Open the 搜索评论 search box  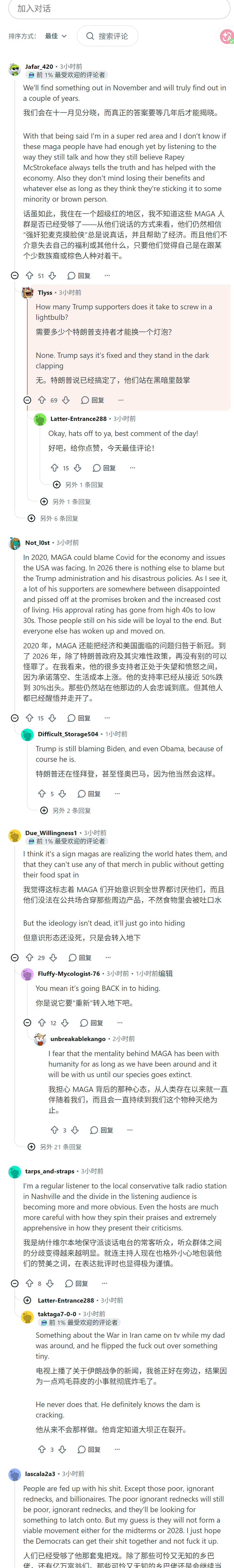pyautogui.click(x=107, y=36)
